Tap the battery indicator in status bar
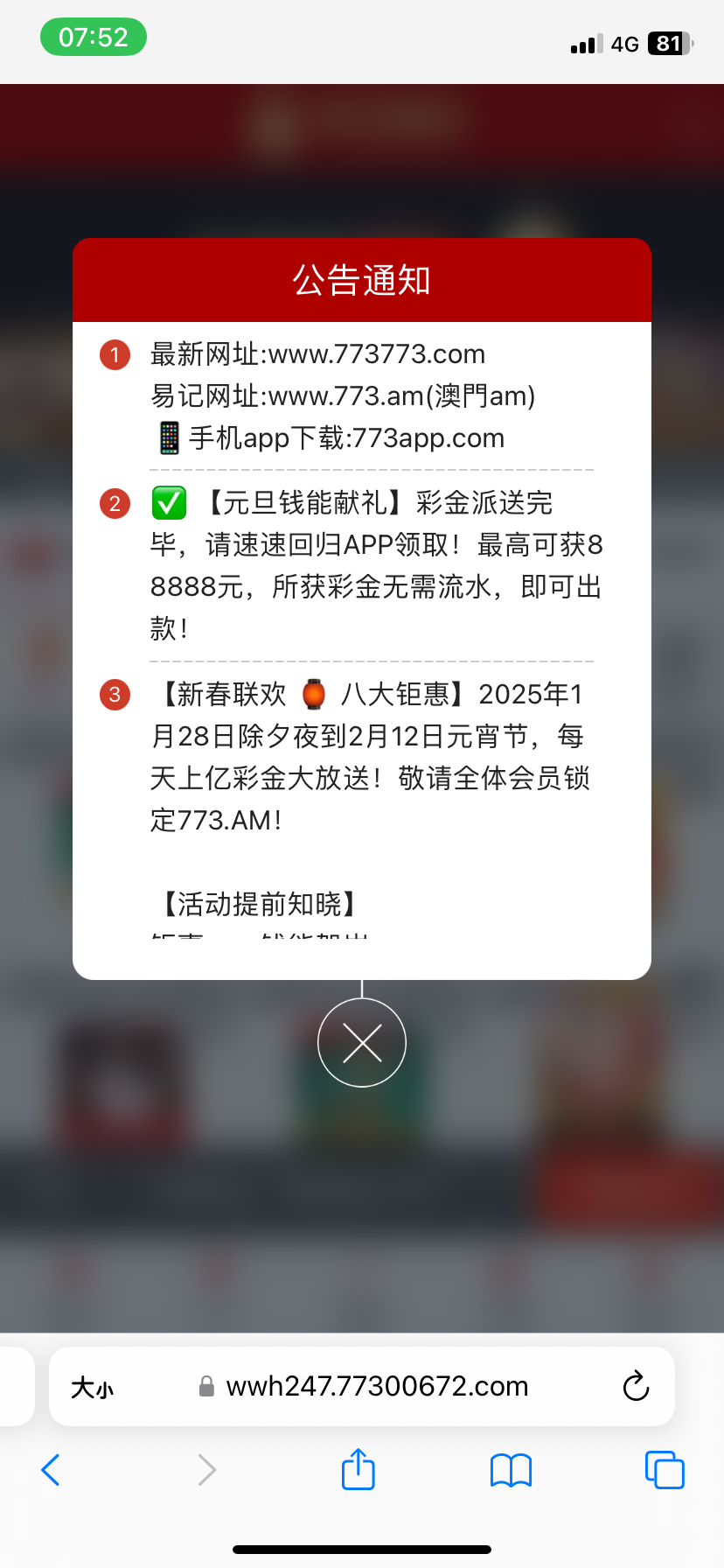The height and width of the screenshot is (1568, 724). [x=668, y=43]
